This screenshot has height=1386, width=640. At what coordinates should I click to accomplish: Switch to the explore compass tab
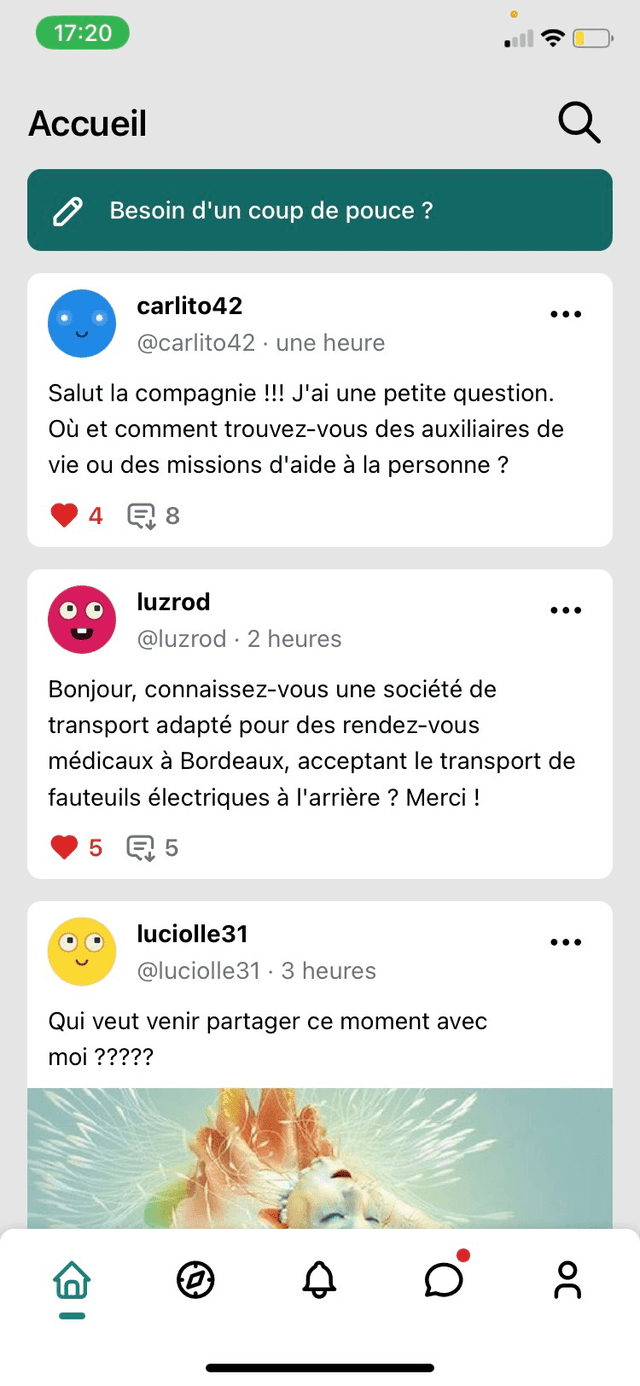coord(196,1279)
